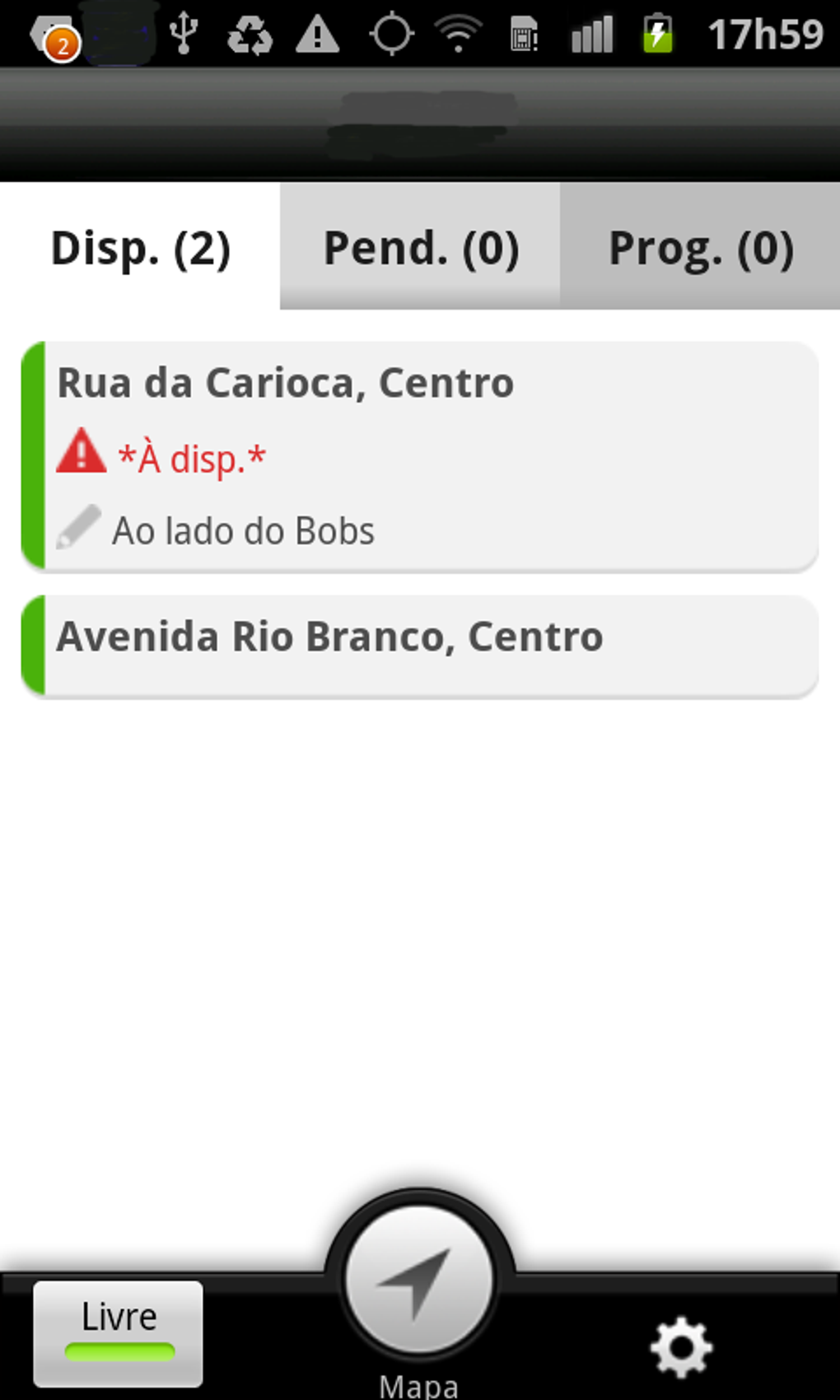
Task: Open the Rua da Carioca, Centro request
Action: (420, 455)
